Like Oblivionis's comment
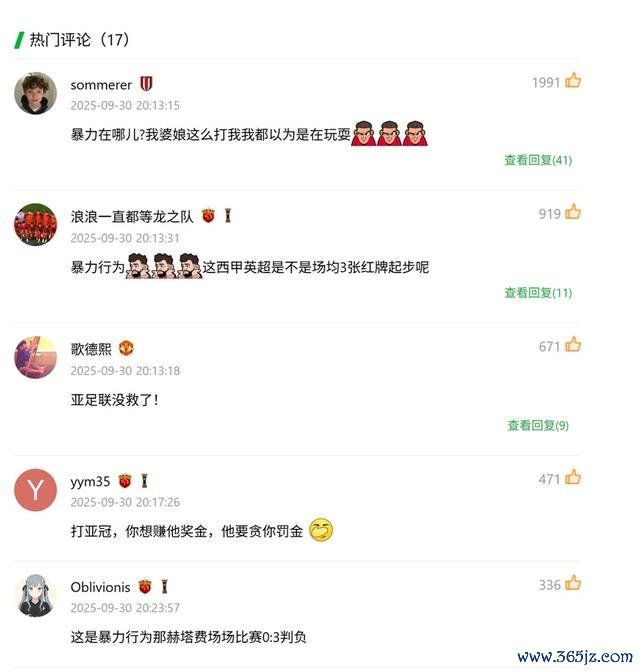This screenshot has height=672, width=640. [573, 583]
